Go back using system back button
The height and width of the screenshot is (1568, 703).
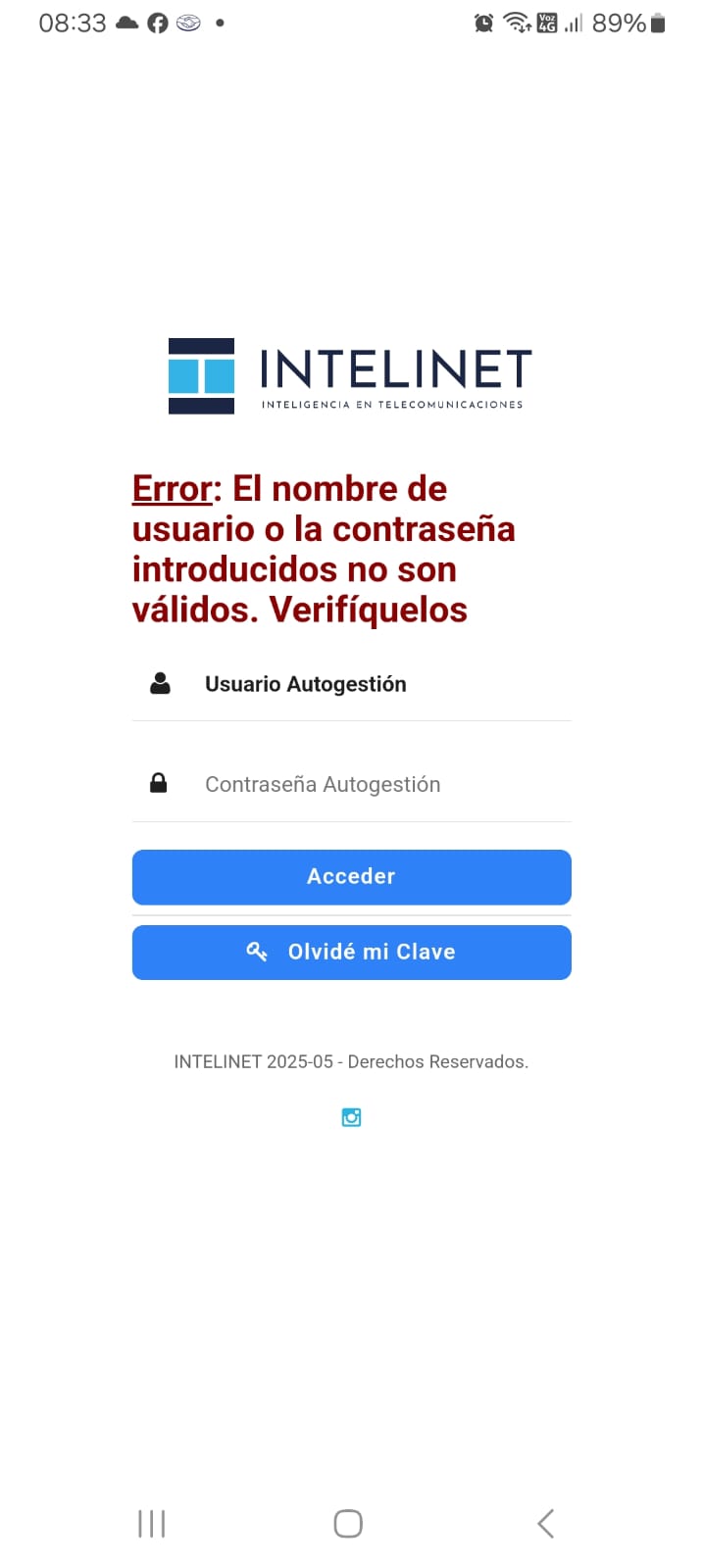(546, 1523)
